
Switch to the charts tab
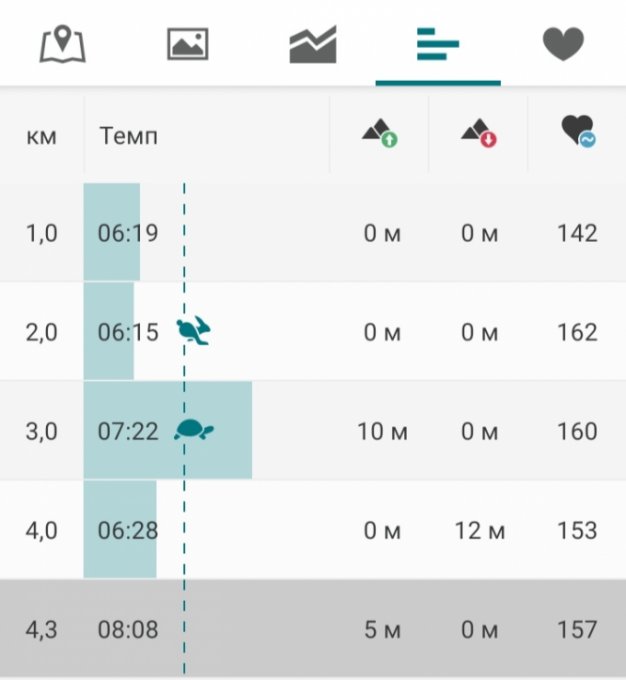(x=313, y=44)
